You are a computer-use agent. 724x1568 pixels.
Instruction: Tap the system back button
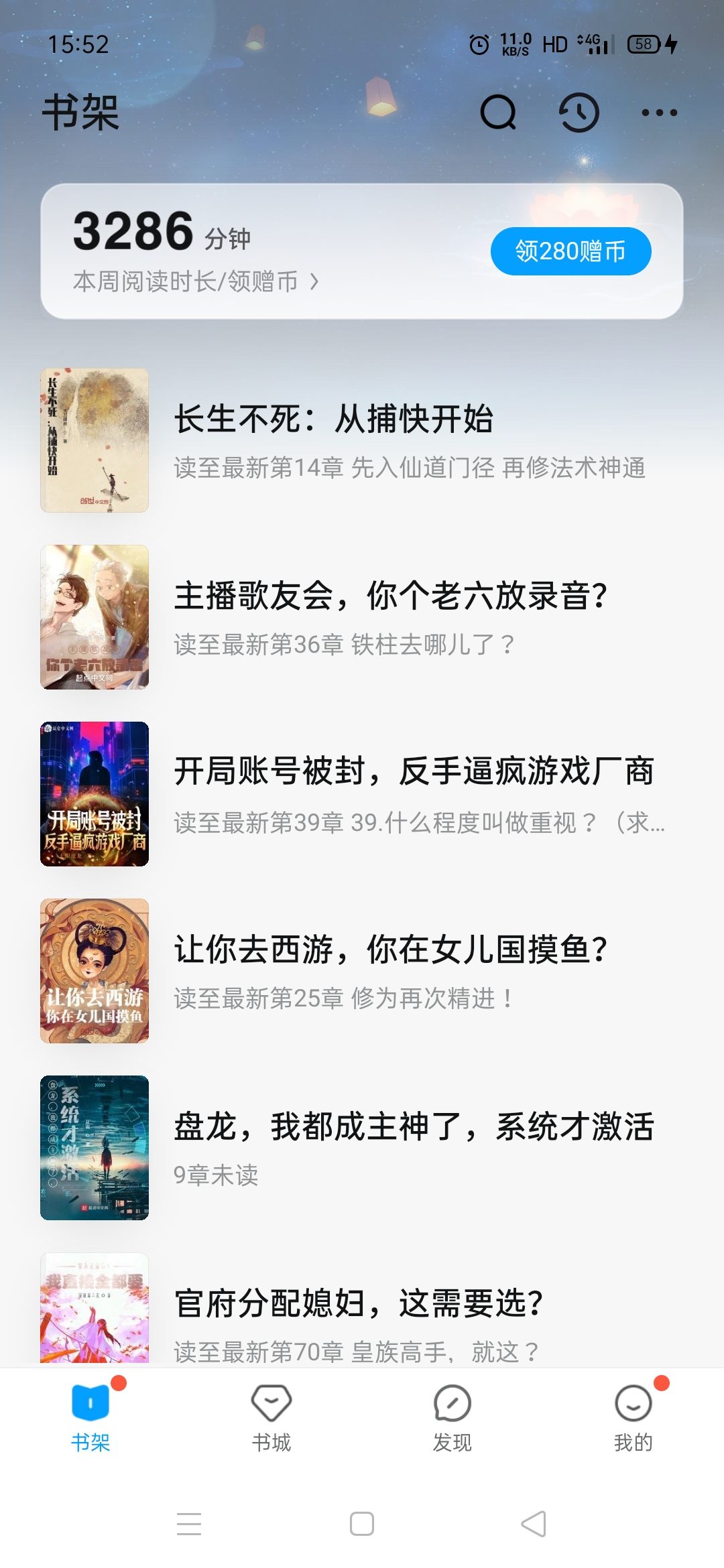pos(534,1524)
